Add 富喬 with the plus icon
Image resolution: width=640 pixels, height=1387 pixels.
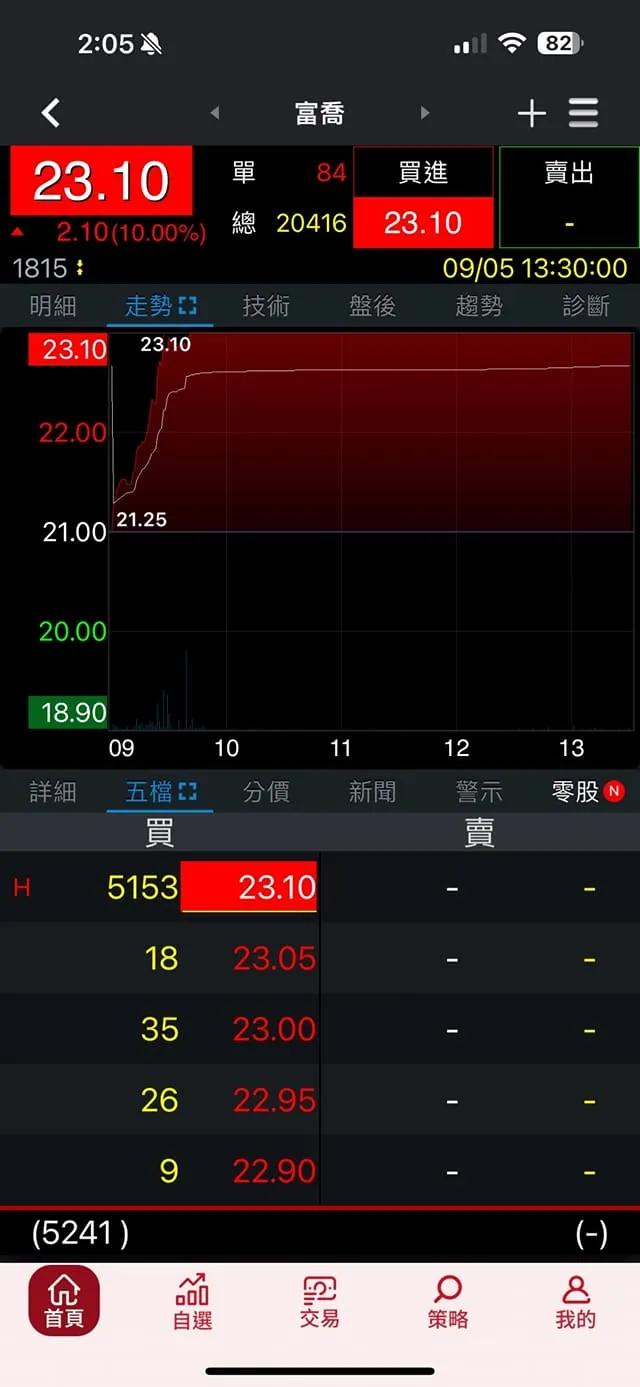click(x=531, y=113)
